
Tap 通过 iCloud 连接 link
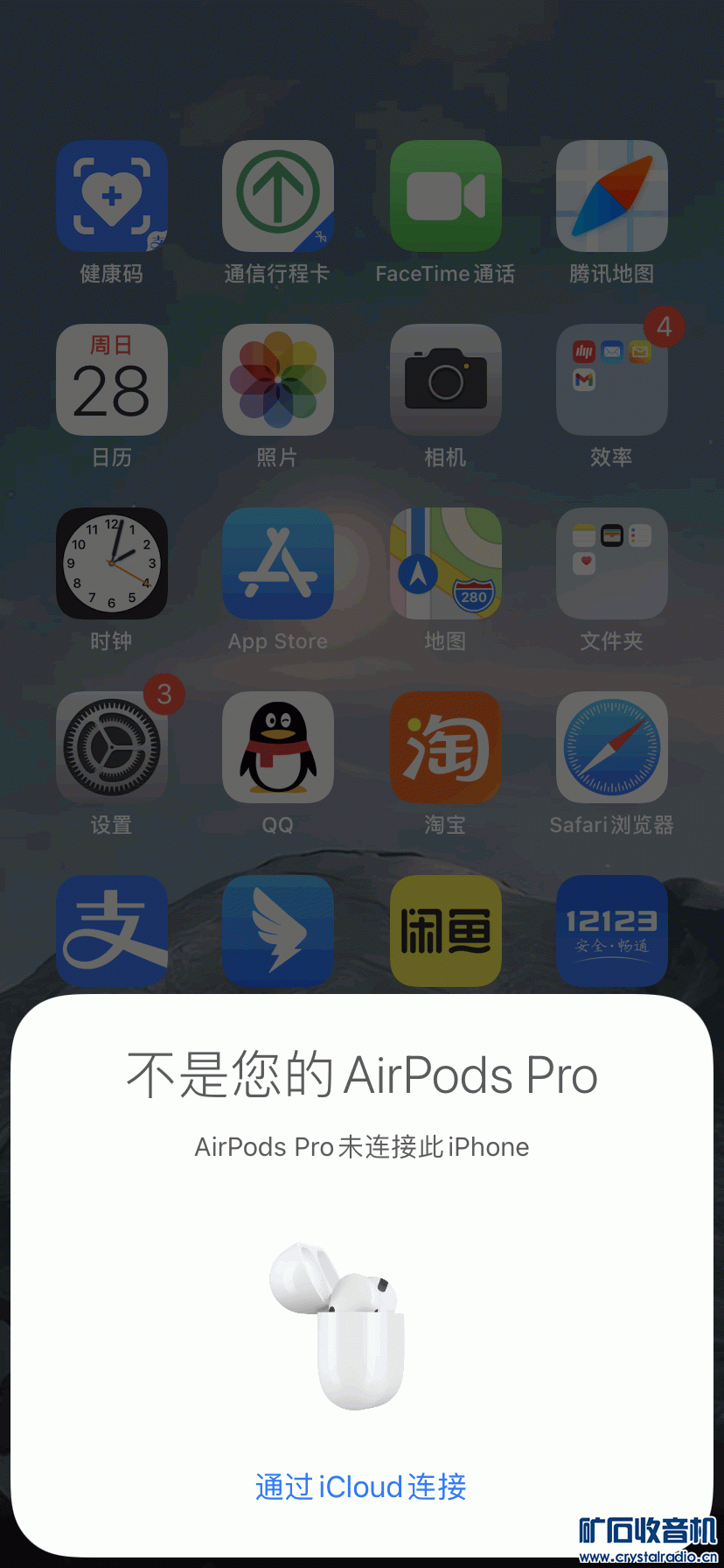tap(361, 1487)
